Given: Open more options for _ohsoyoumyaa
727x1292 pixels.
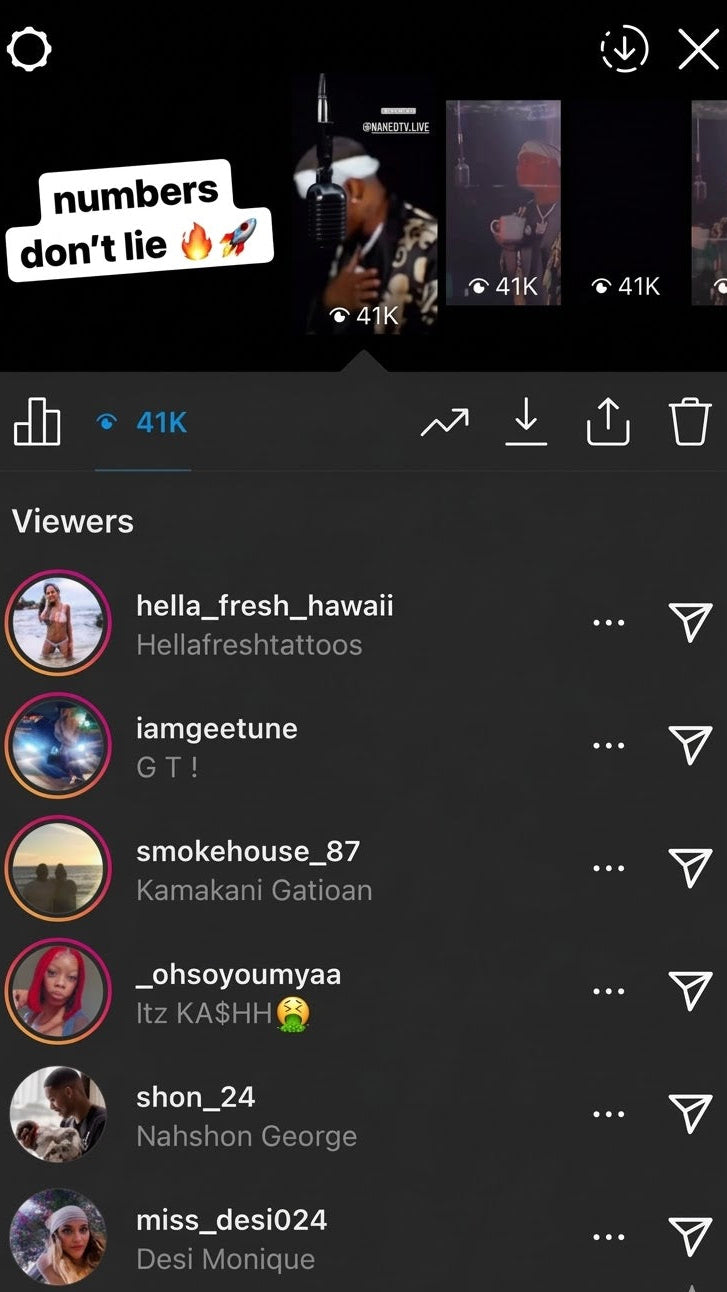Looking at the screenshot, I should (x=608, y=991).
